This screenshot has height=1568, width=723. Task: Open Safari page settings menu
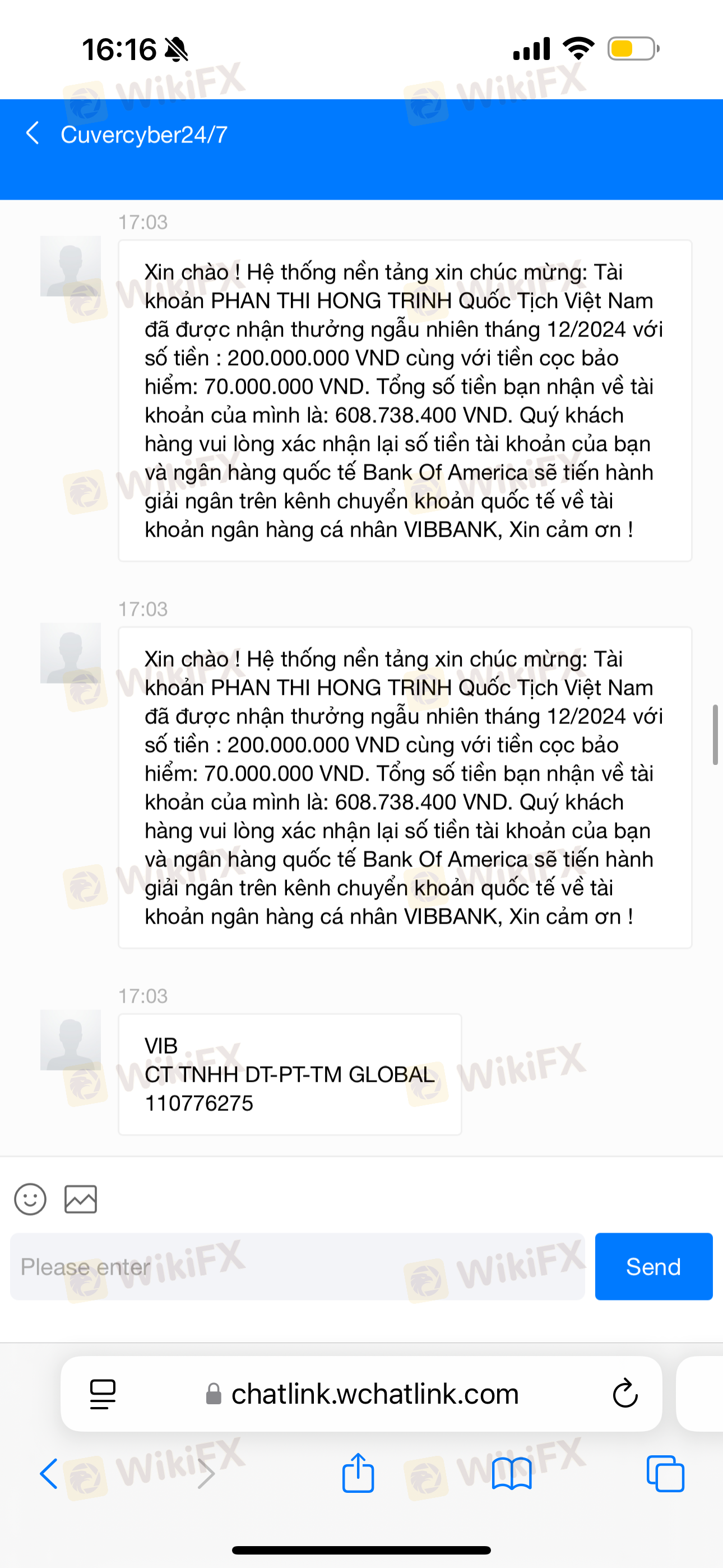click(102, 1393)
